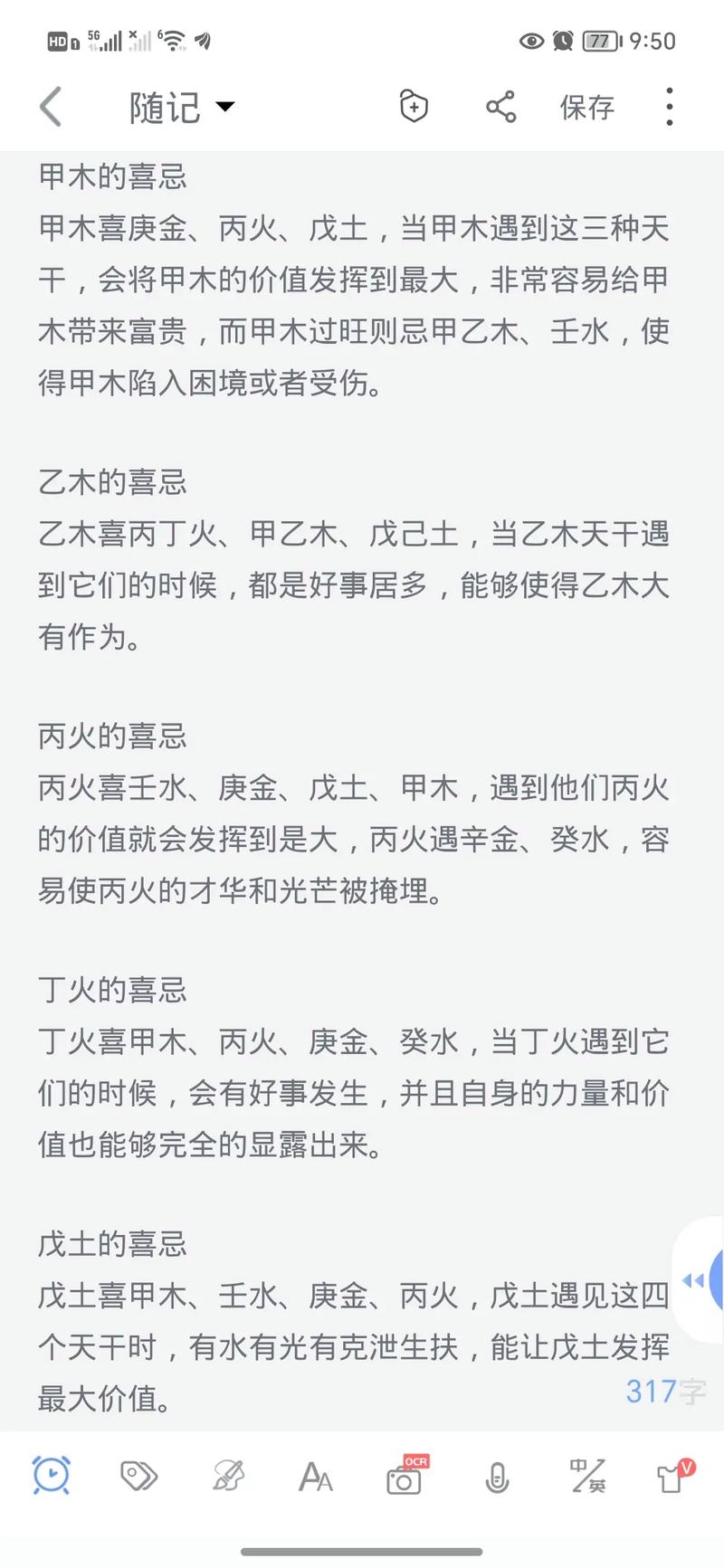Tap 保存 to save the note
The height and width of the screenshot is (1568, 724).
(587, 107)
